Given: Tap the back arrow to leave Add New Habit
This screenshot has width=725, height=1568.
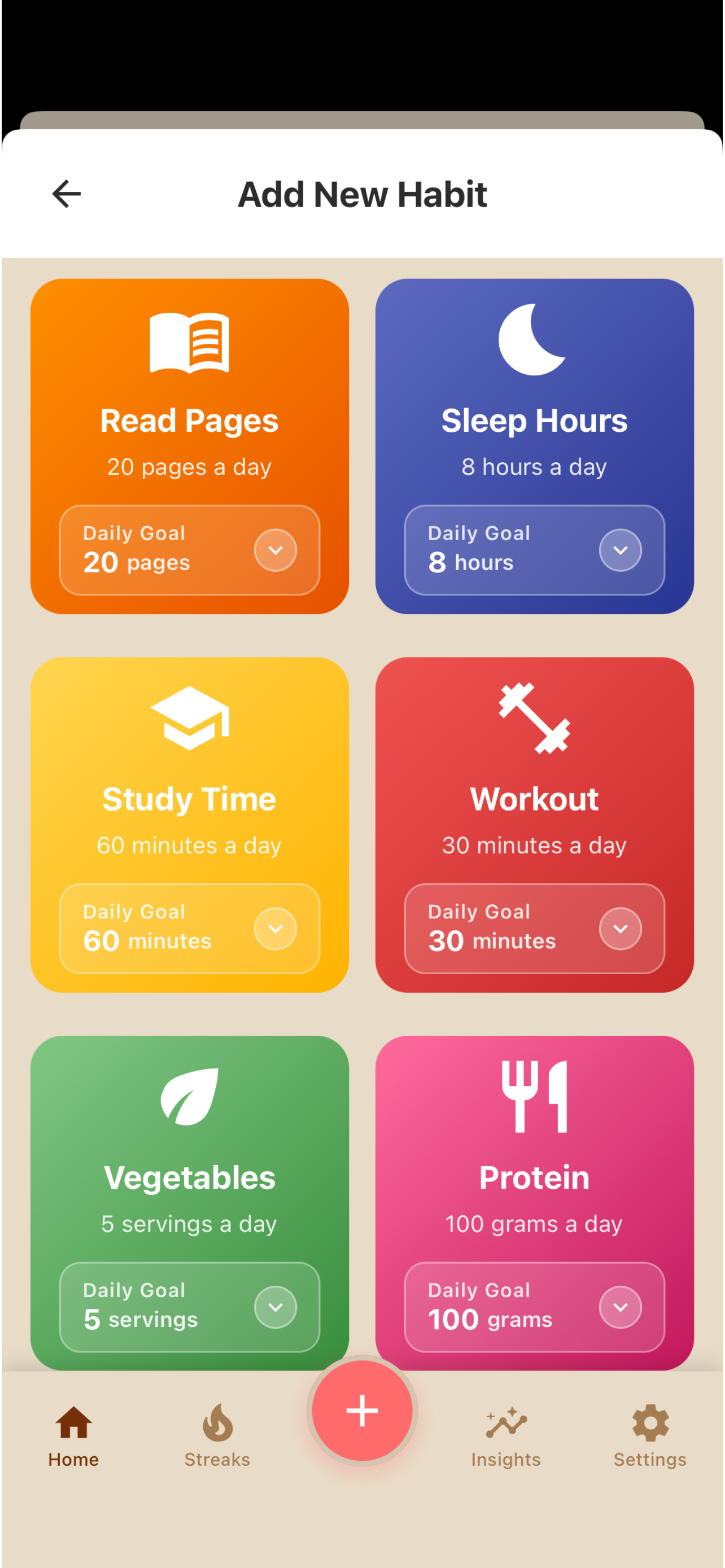Looking at the screenshot, I should 67,194.
